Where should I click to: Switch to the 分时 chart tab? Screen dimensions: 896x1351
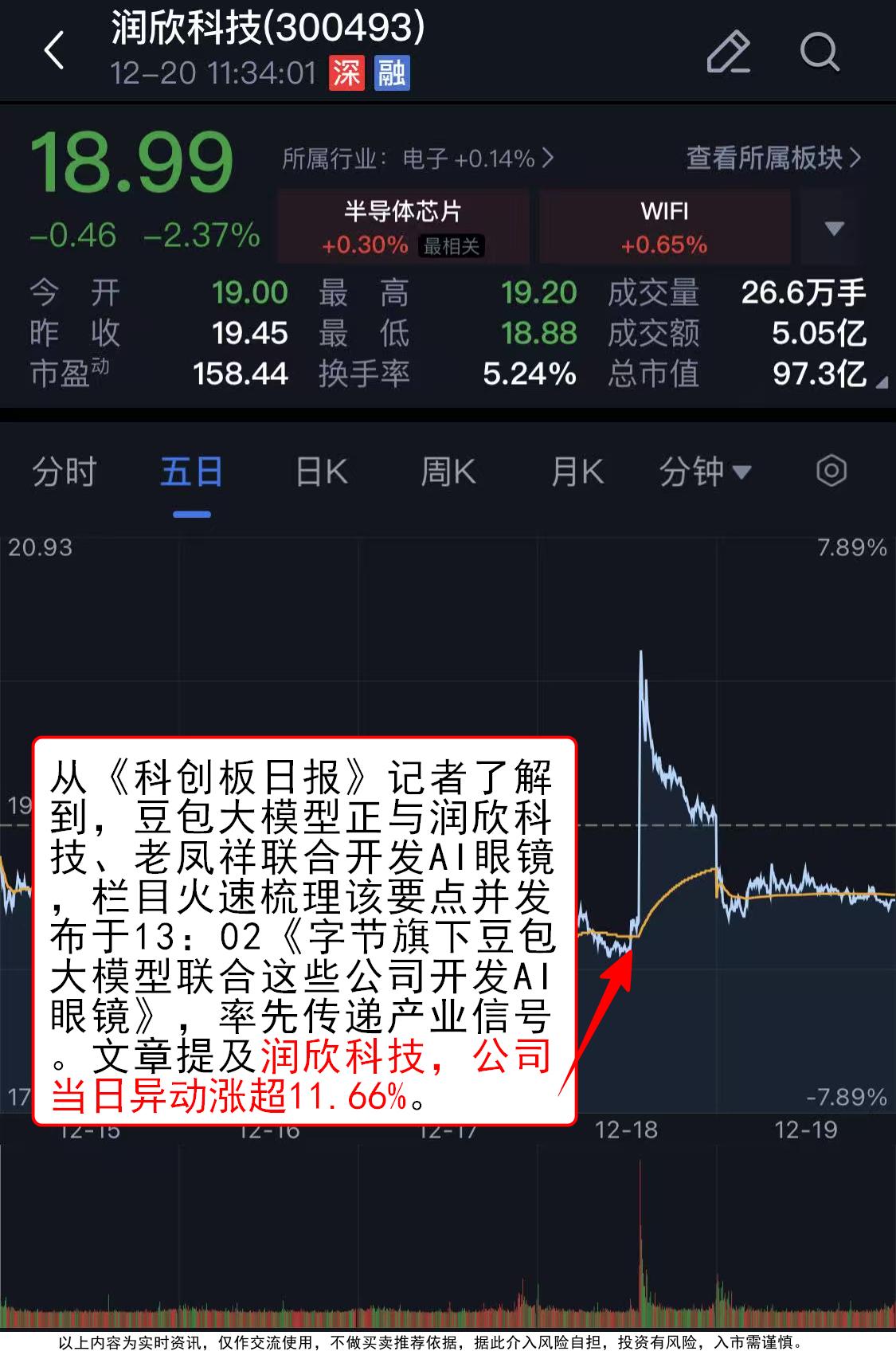pyautogui.click(x=64, y=472)
